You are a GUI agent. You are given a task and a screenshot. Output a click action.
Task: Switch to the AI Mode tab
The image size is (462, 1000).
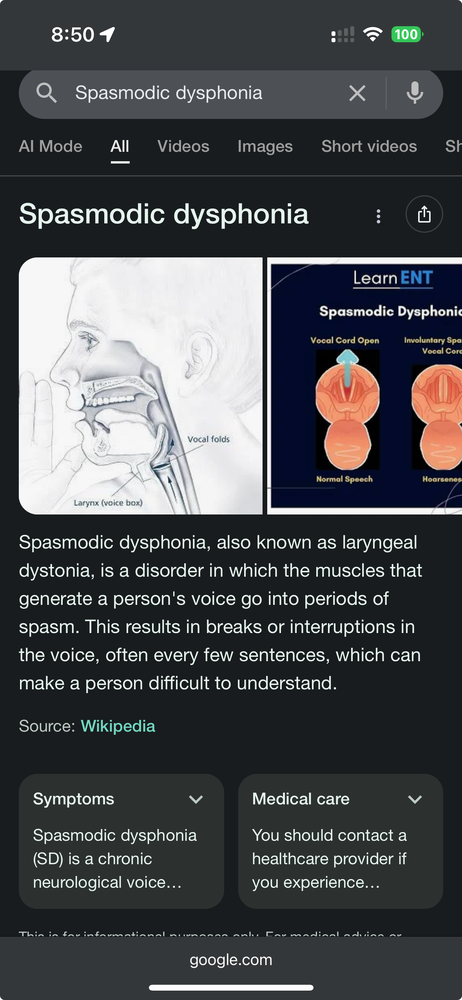coord(50,147)
